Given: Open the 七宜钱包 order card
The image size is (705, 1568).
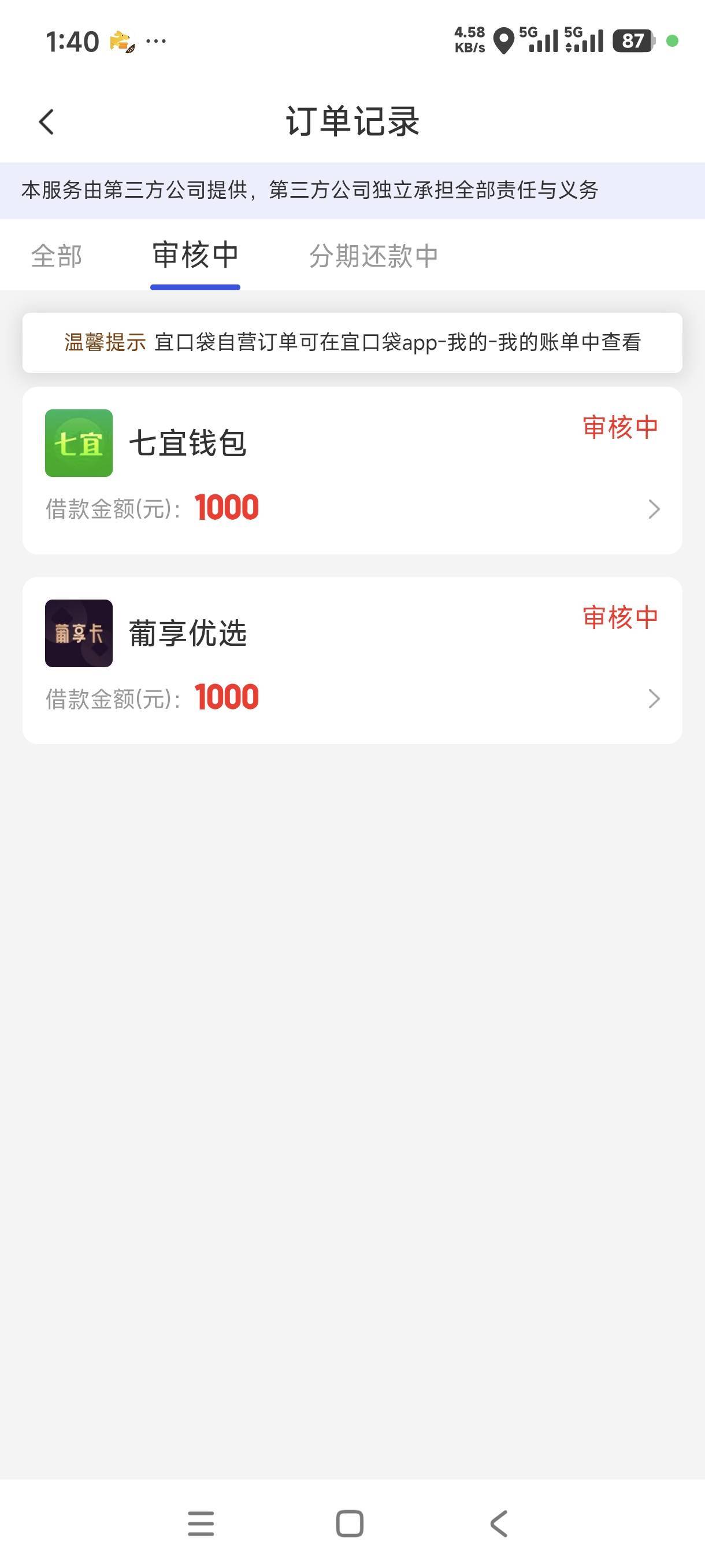Looking at the screenshot, I should pyautogui.click(x=352, y=470).
